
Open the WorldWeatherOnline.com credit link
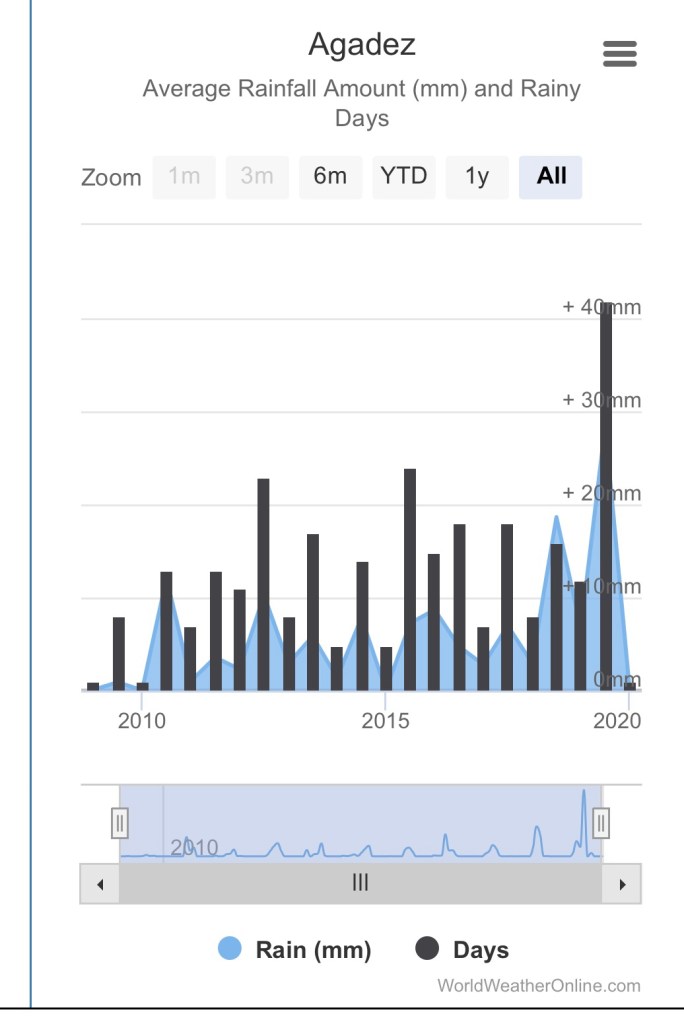click(x=538, y=986)
